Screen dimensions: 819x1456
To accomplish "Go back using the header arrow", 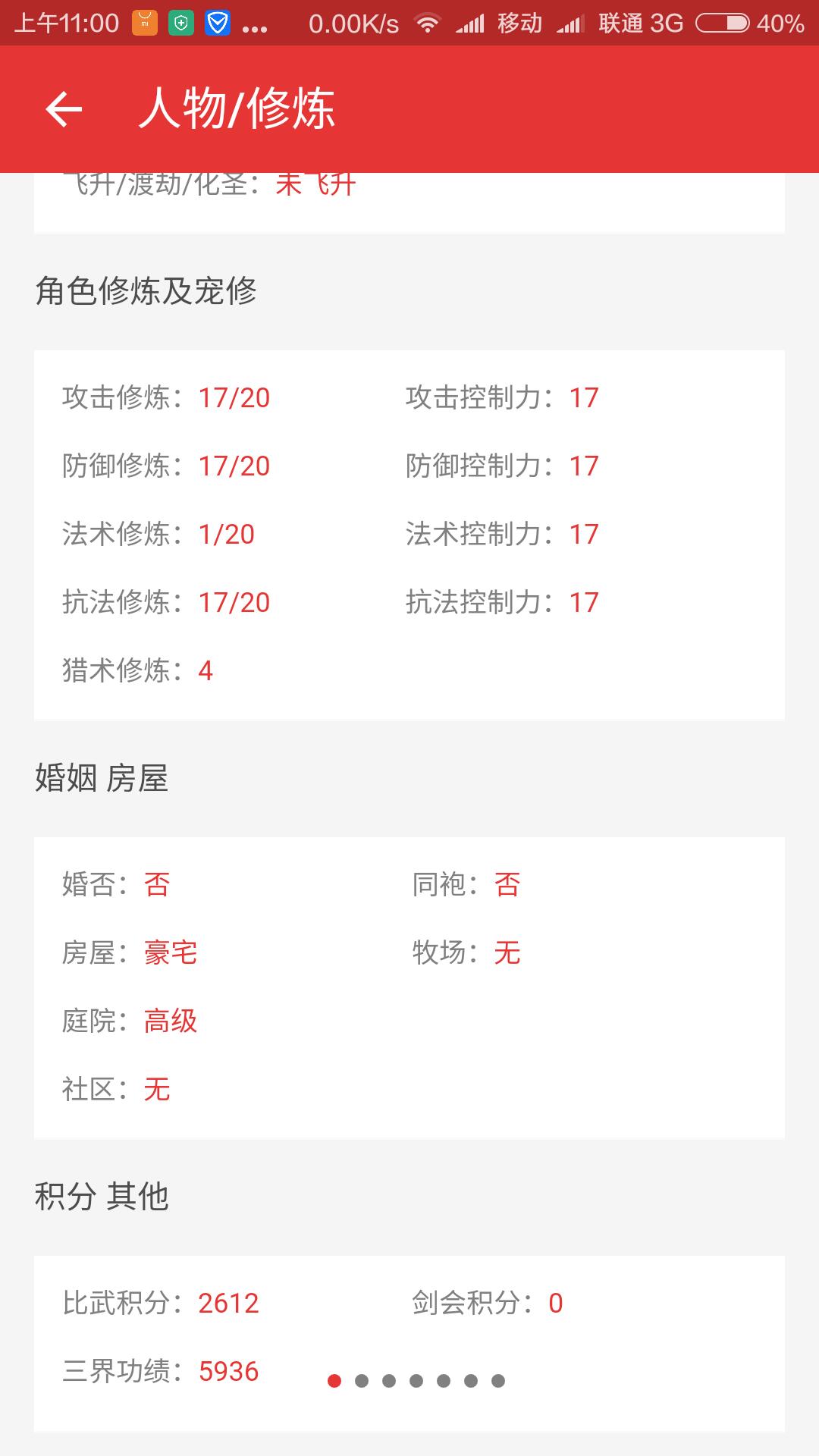I will [x=64, y=109].
